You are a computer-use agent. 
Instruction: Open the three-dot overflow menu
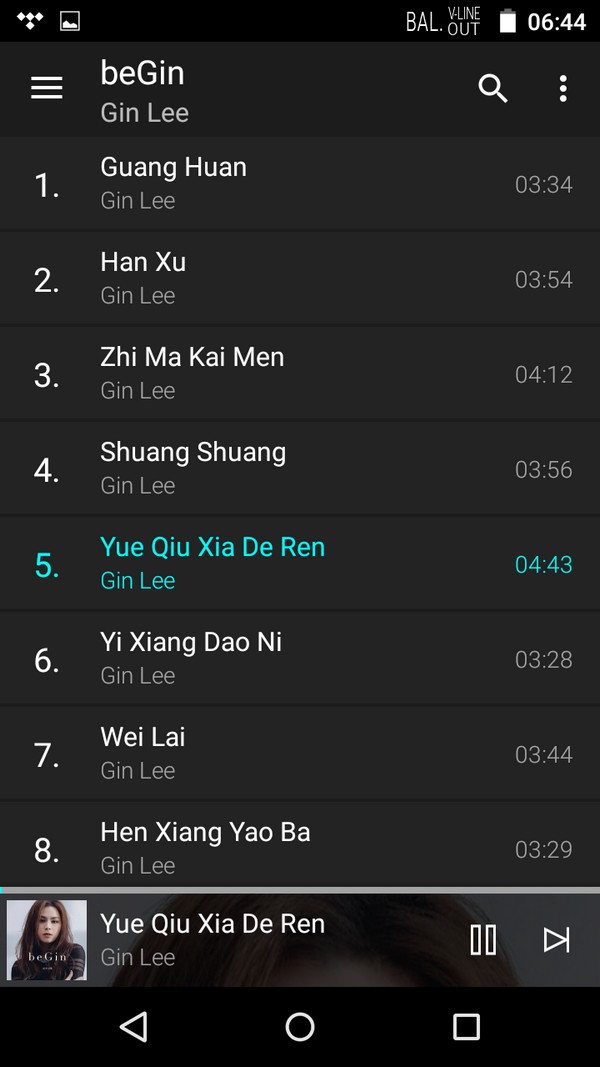(563, 88)
